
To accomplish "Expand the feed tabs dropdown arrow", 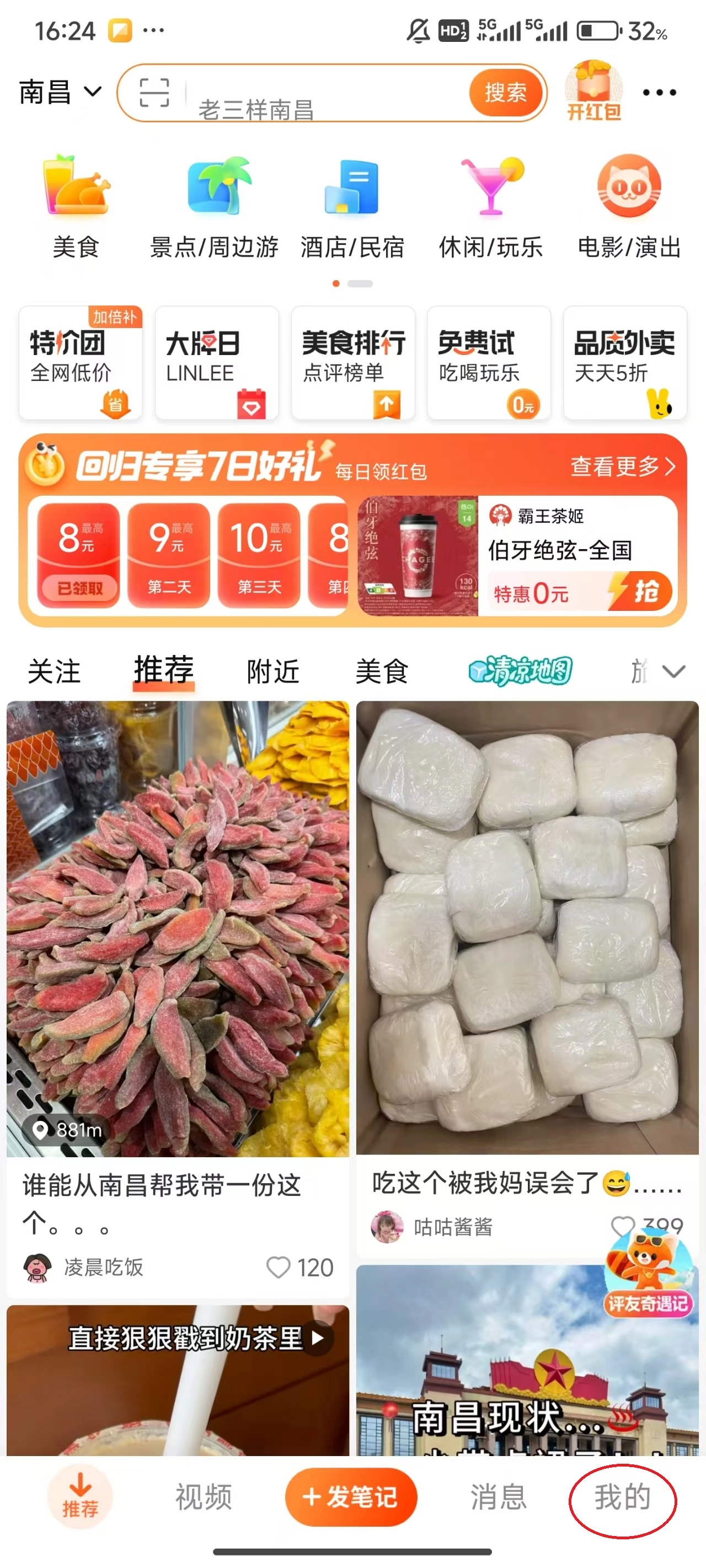I will coord(673,672).
